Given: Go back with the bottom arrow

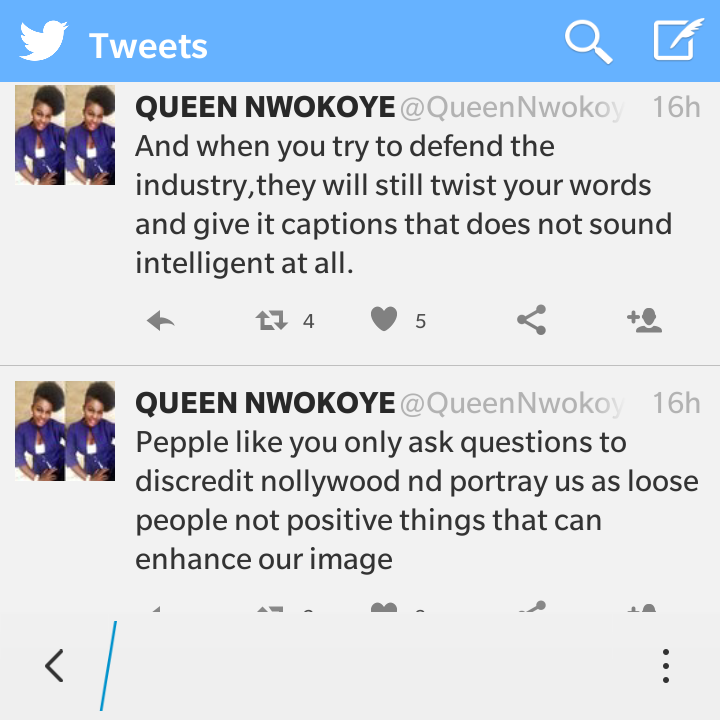Looking at the screenshot, I should [55, 665].
